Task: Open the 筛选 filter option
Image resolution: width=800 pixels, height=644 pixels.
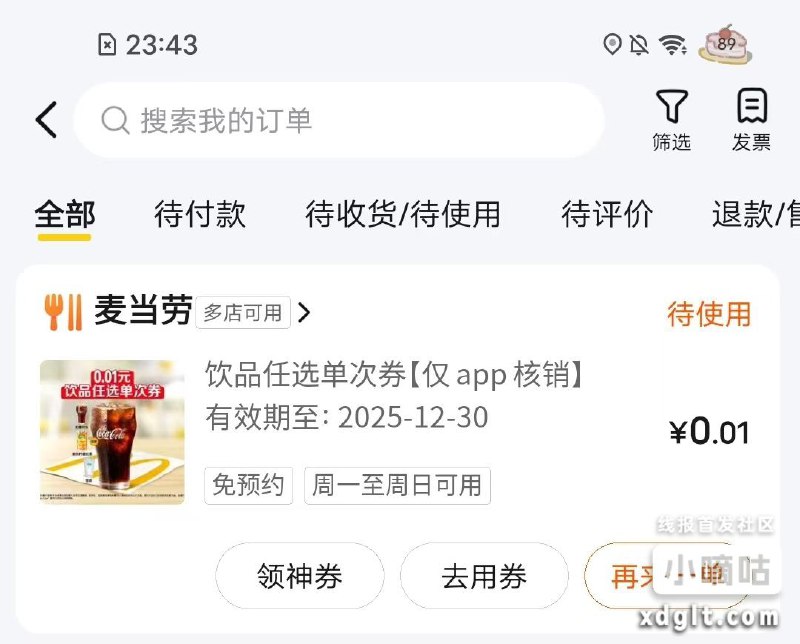Action: point(672,120)
